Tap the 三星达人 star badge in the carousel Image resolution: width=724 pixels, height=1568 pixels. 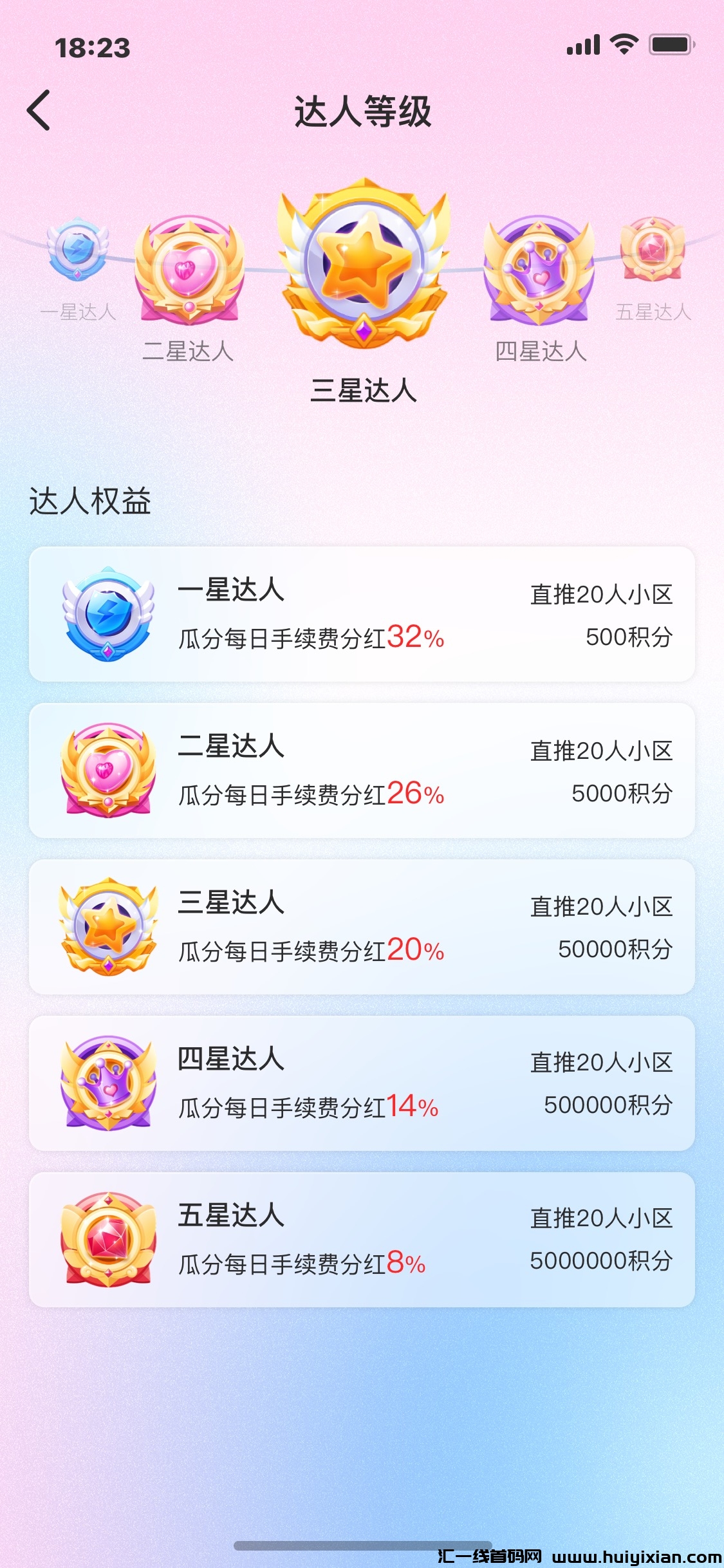(364, 265)
